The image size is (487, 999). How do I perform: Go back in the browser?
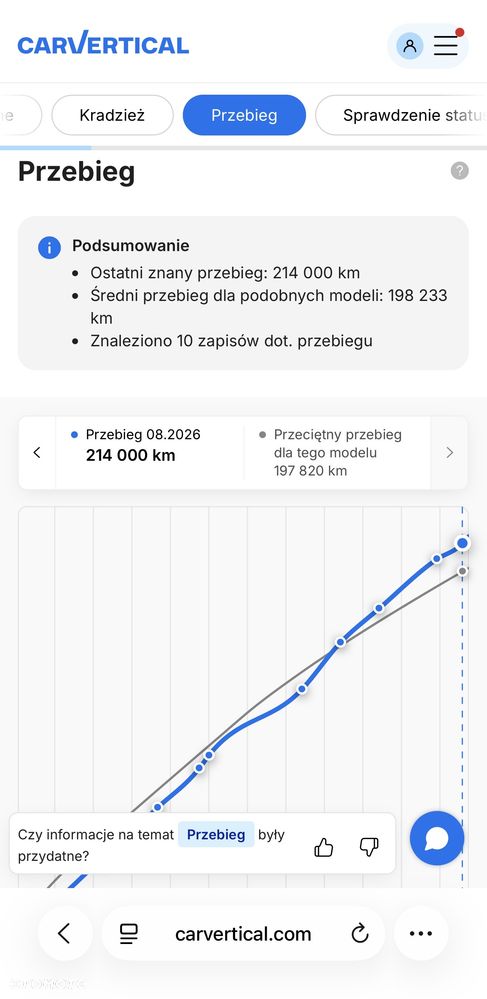[x=64, y=933]
